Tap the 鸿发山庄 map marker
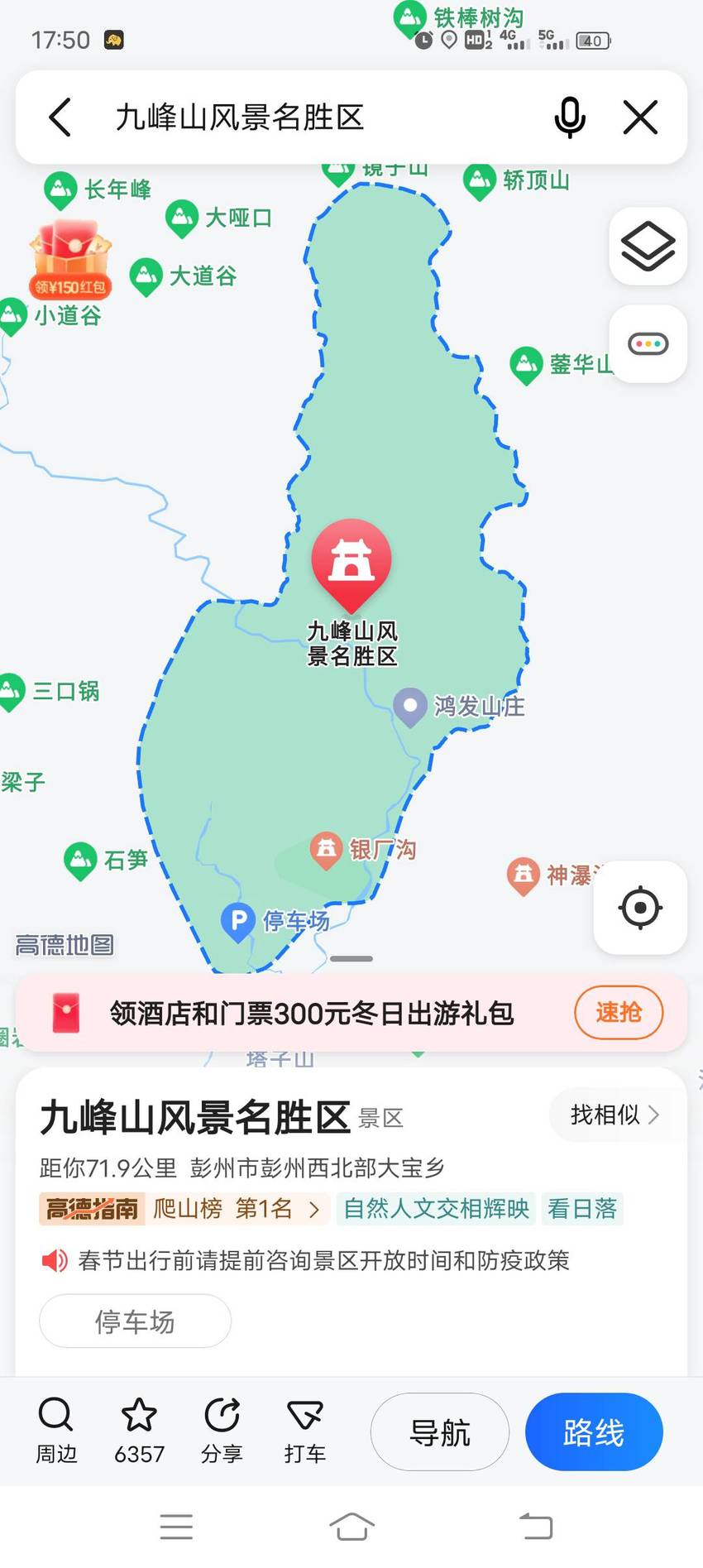Image resolution: width=703 pixels, height=1568 pixels. [409, 707]
